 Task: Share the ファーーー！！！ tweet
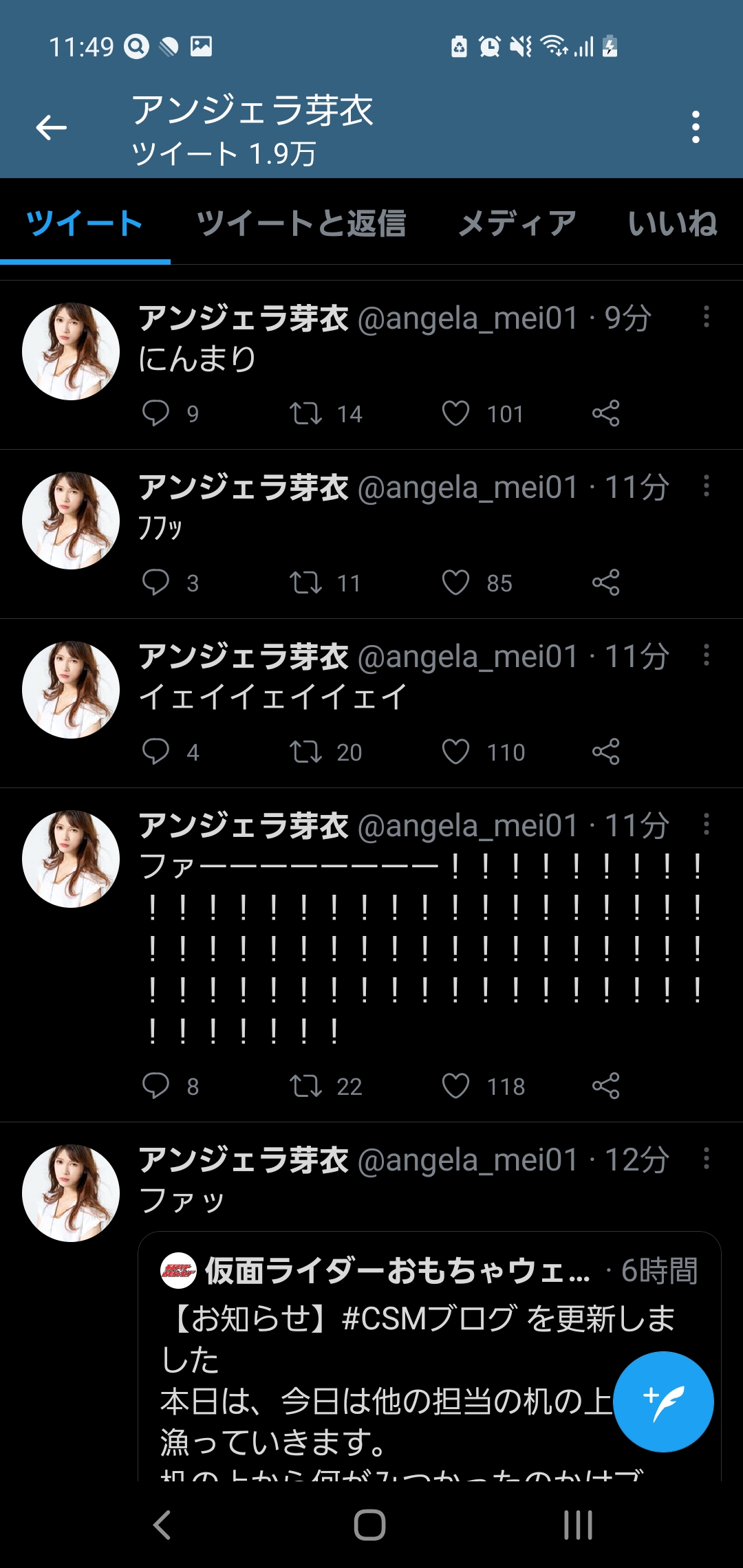coord(605,1086)
